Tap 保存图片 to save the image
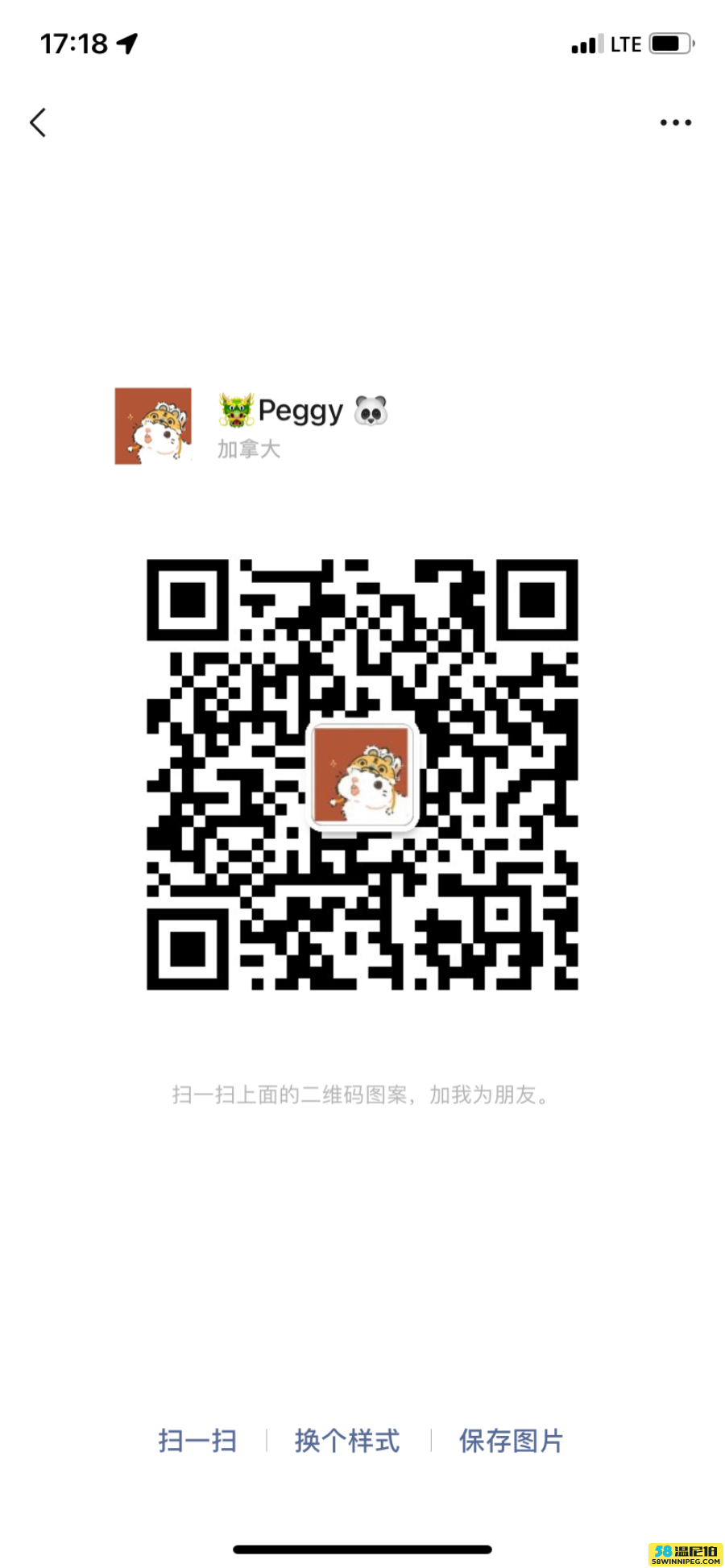 pyautogui.click(x=511, y=1440)
